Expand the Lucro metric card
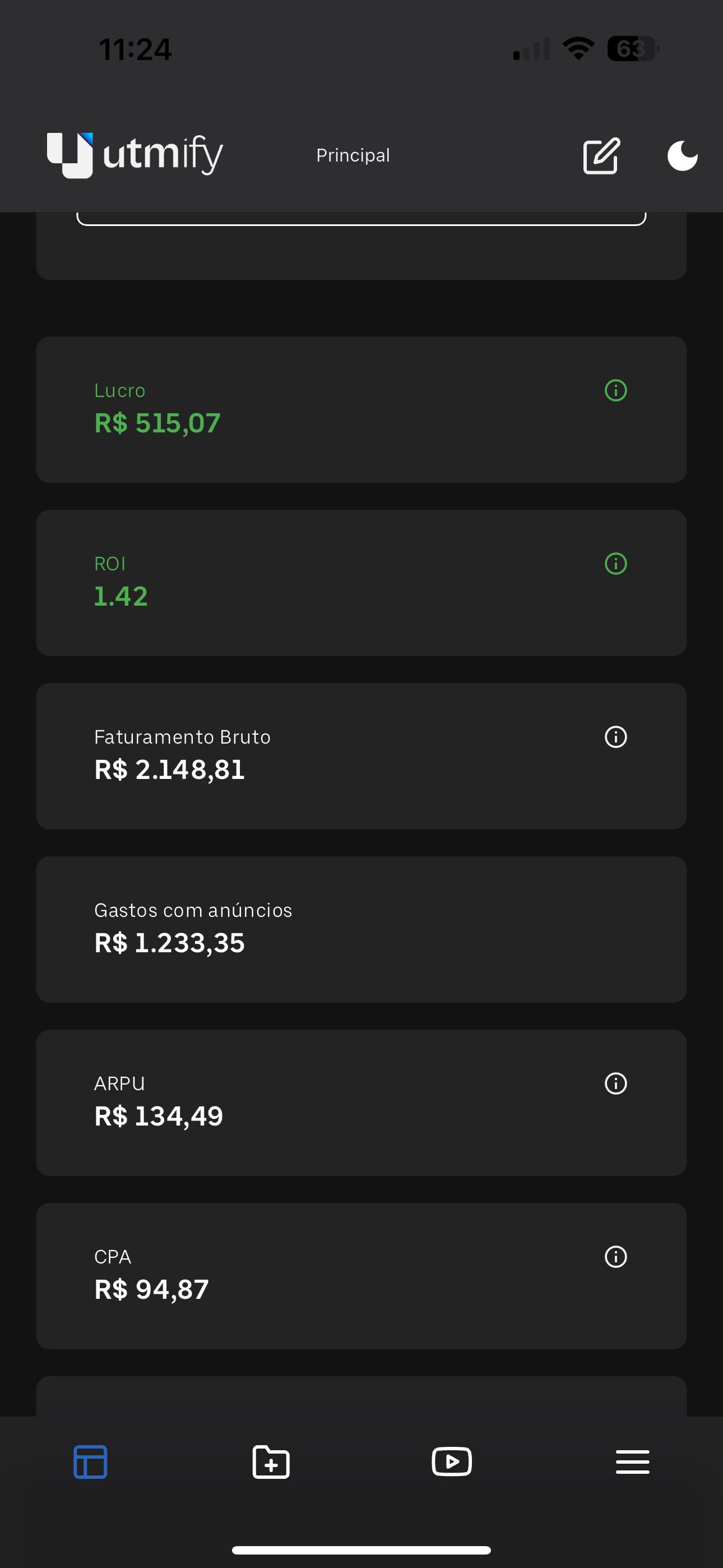 361,409
